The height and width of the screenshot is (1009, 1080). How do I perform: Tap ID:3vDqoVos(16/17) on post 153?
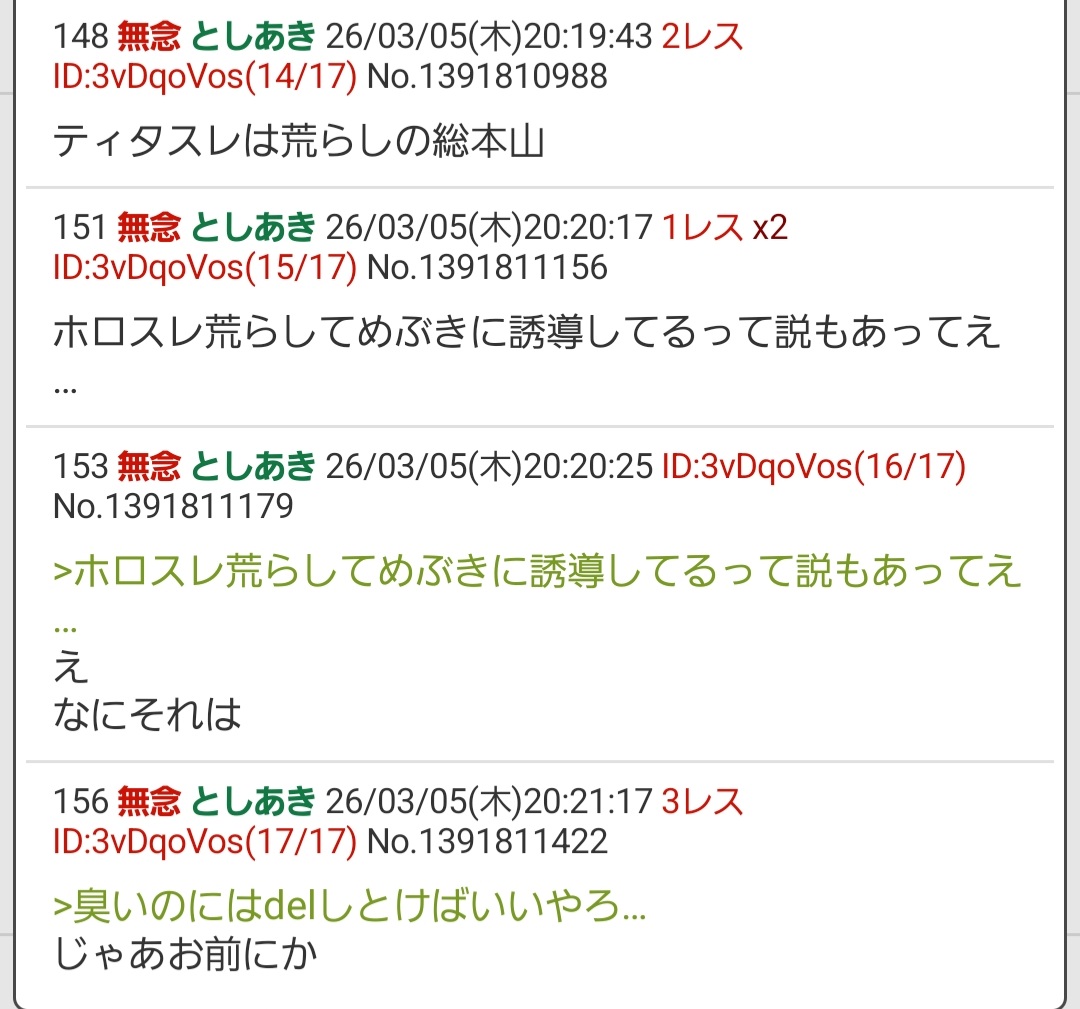pyautogui.click(x=813, y=466)
